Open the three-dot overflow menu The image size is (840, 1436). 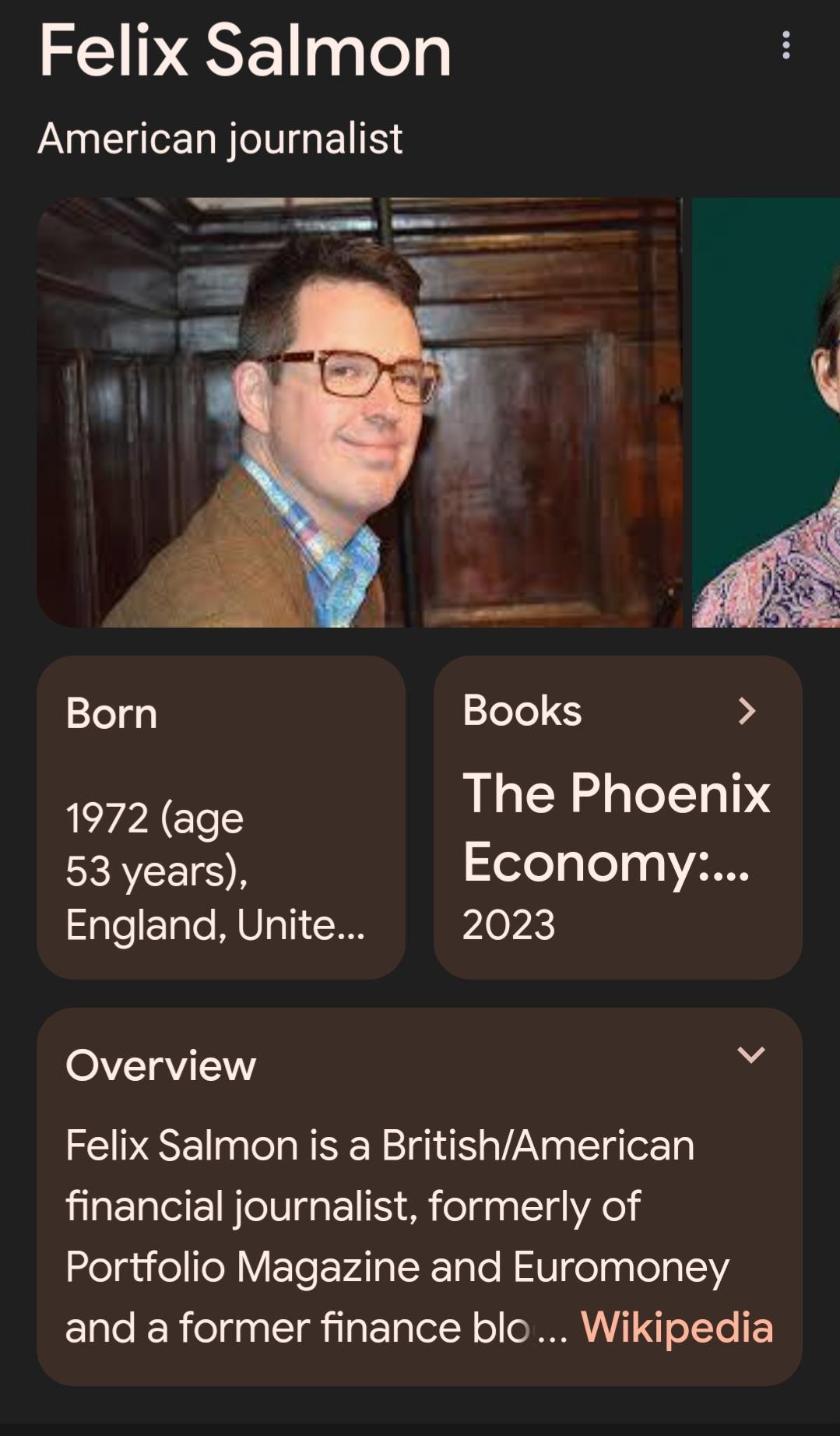point(786,45)
